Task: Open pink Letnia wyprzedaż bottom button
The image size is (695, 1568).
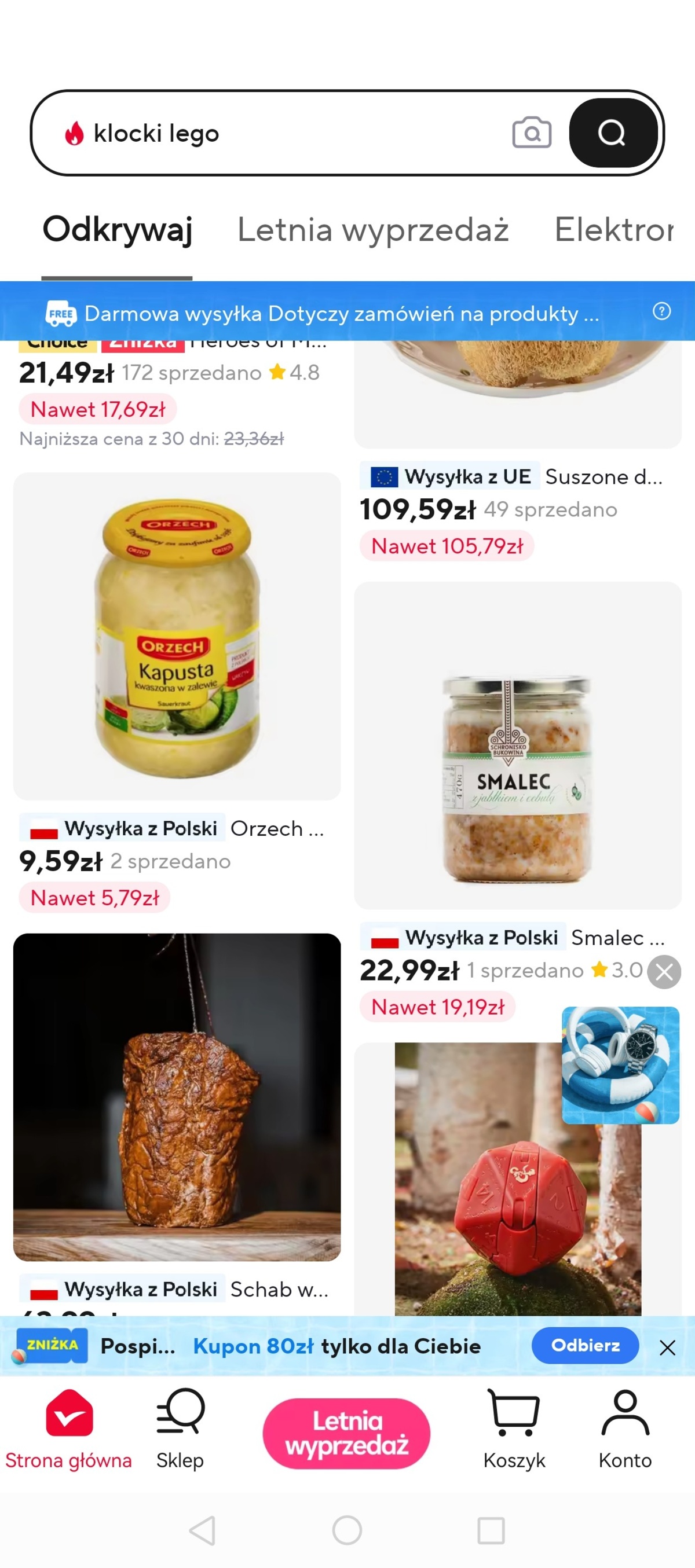Action: 346,1434
